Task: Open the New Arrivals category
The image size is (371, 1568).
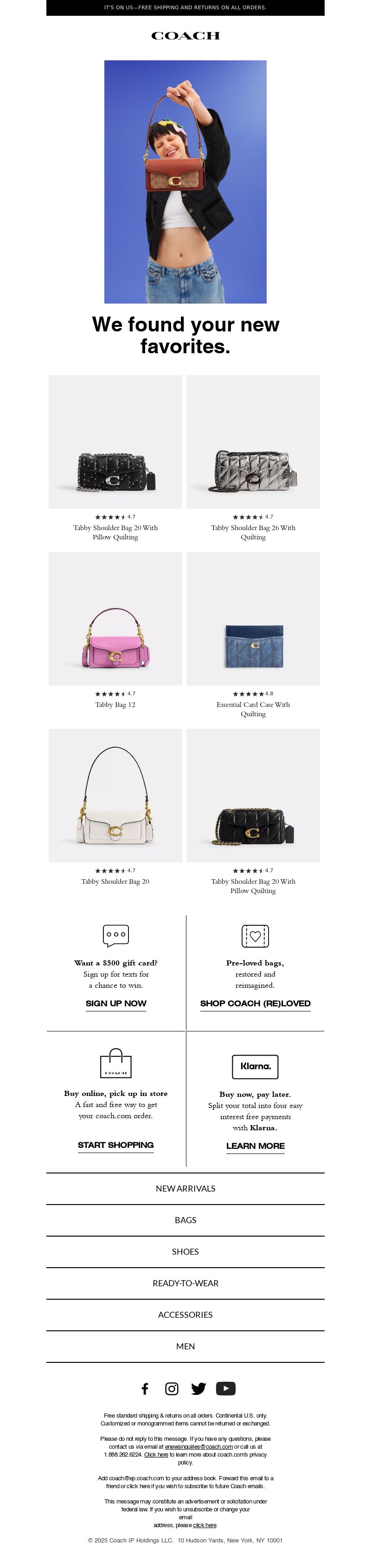Action: pyautogui.click(x=185, y=1188)
